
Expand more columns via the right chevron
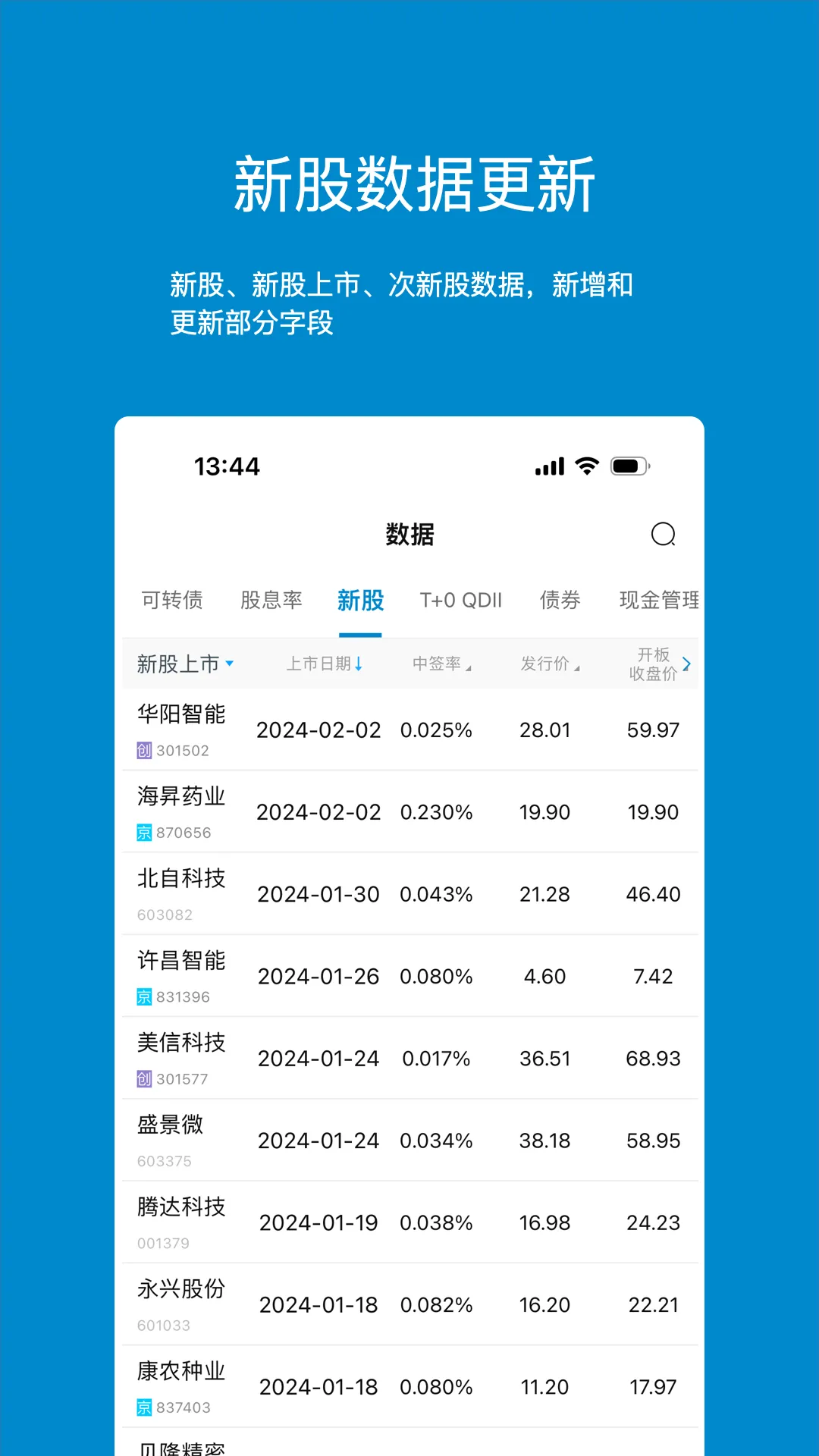[687, 663]
